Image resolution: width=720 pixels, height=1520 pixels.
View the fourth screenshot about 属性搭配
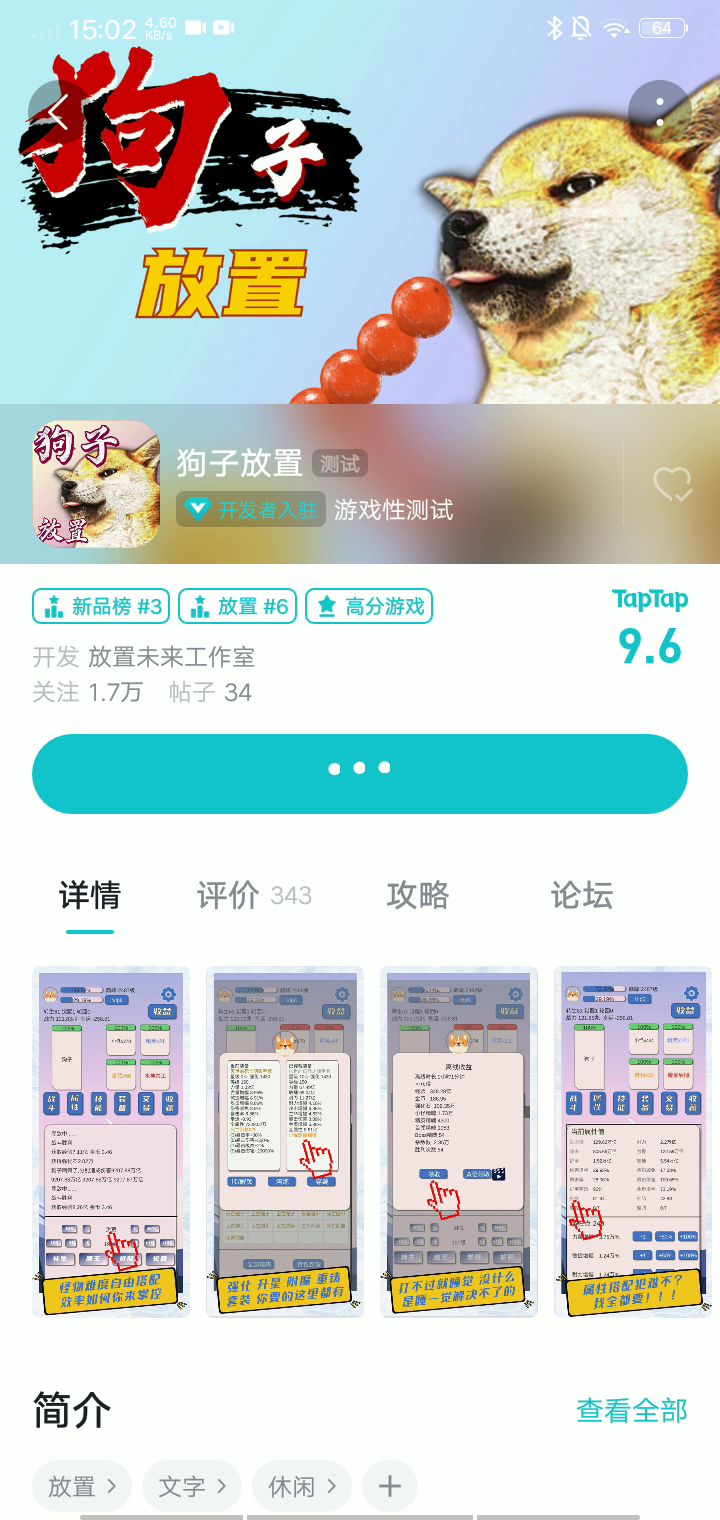[633, 1141]
